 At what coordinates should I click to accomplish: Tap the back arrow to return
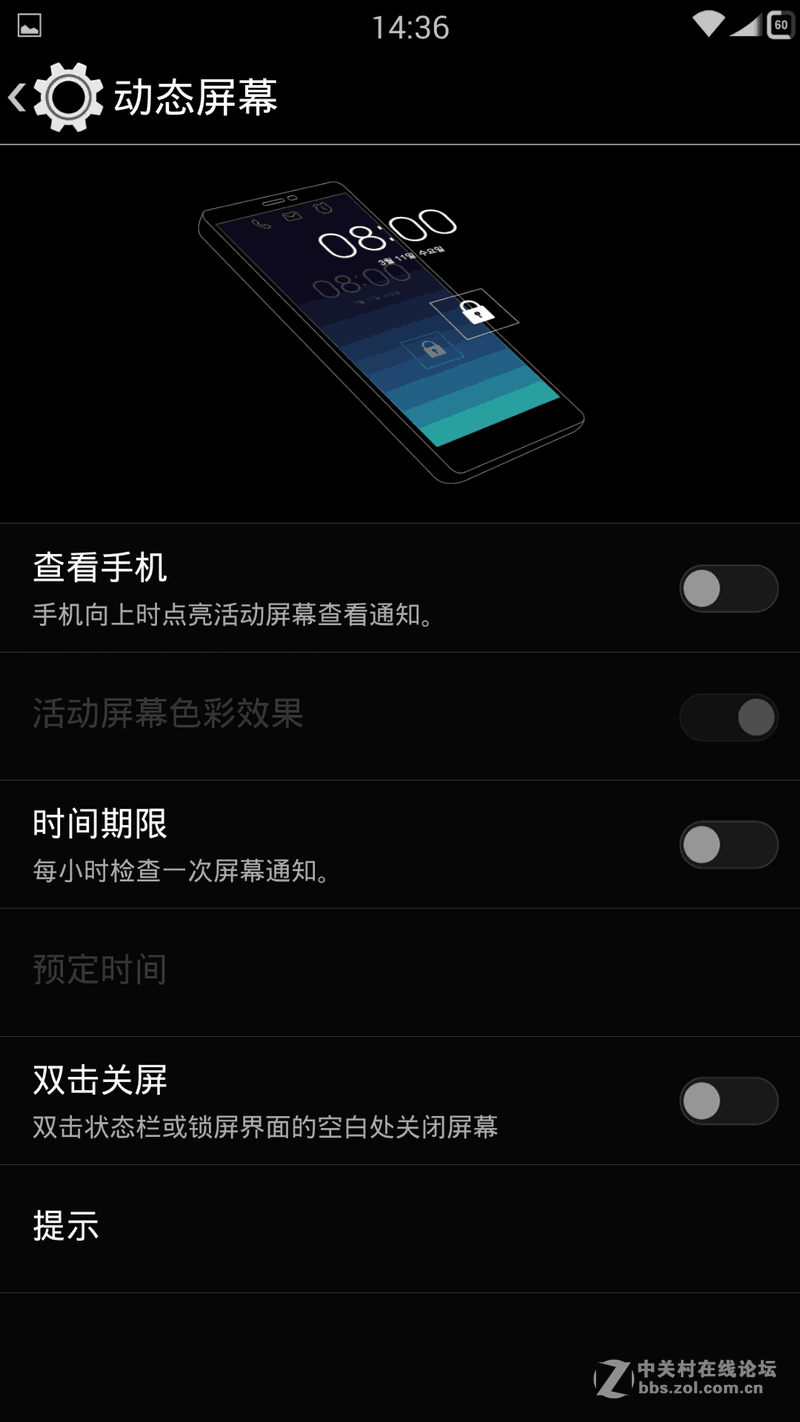(16, 97)
